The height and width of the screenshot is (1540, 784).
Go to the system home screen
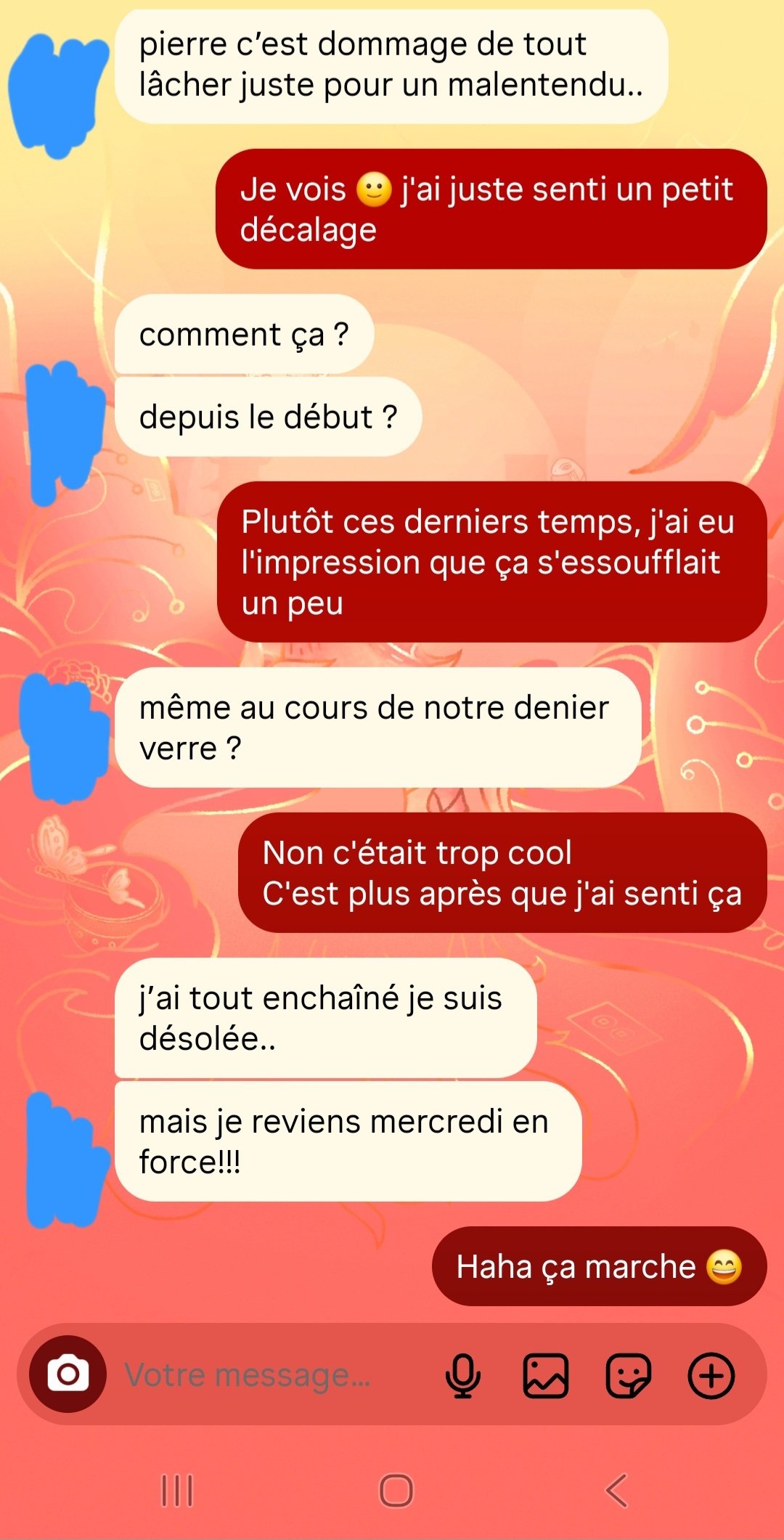pyautogui.click(x=396, y=1491)
